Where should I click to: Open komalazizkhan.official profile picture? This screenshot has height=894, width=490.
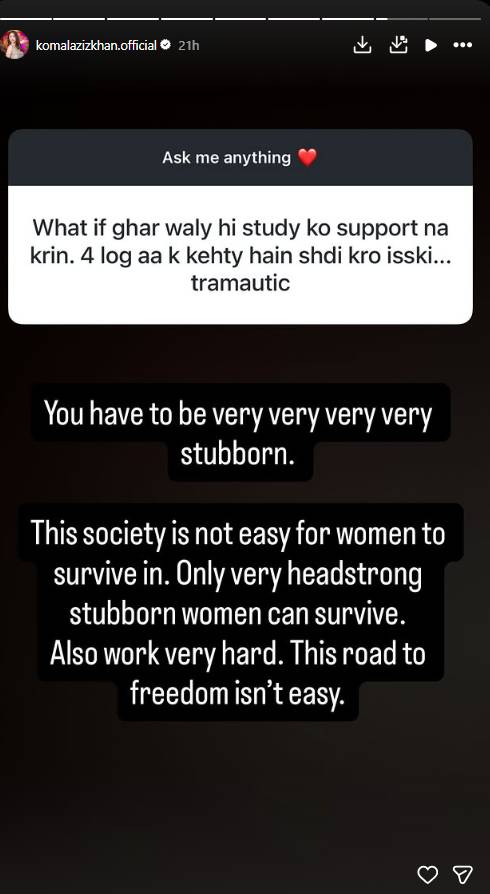(15, 44)
